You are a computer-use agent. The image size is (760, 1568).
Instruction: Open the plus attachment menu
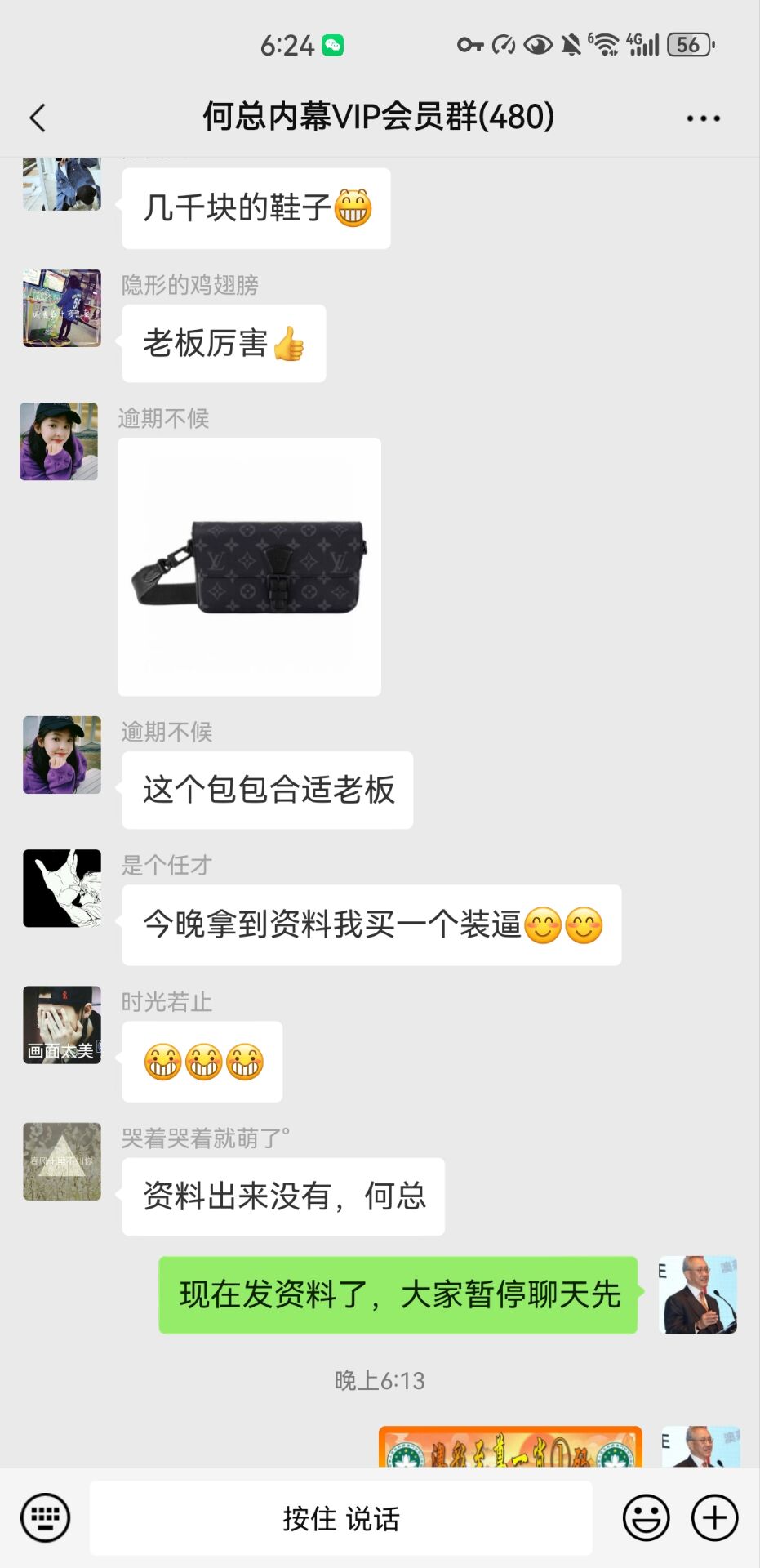tap(714, 1518)
